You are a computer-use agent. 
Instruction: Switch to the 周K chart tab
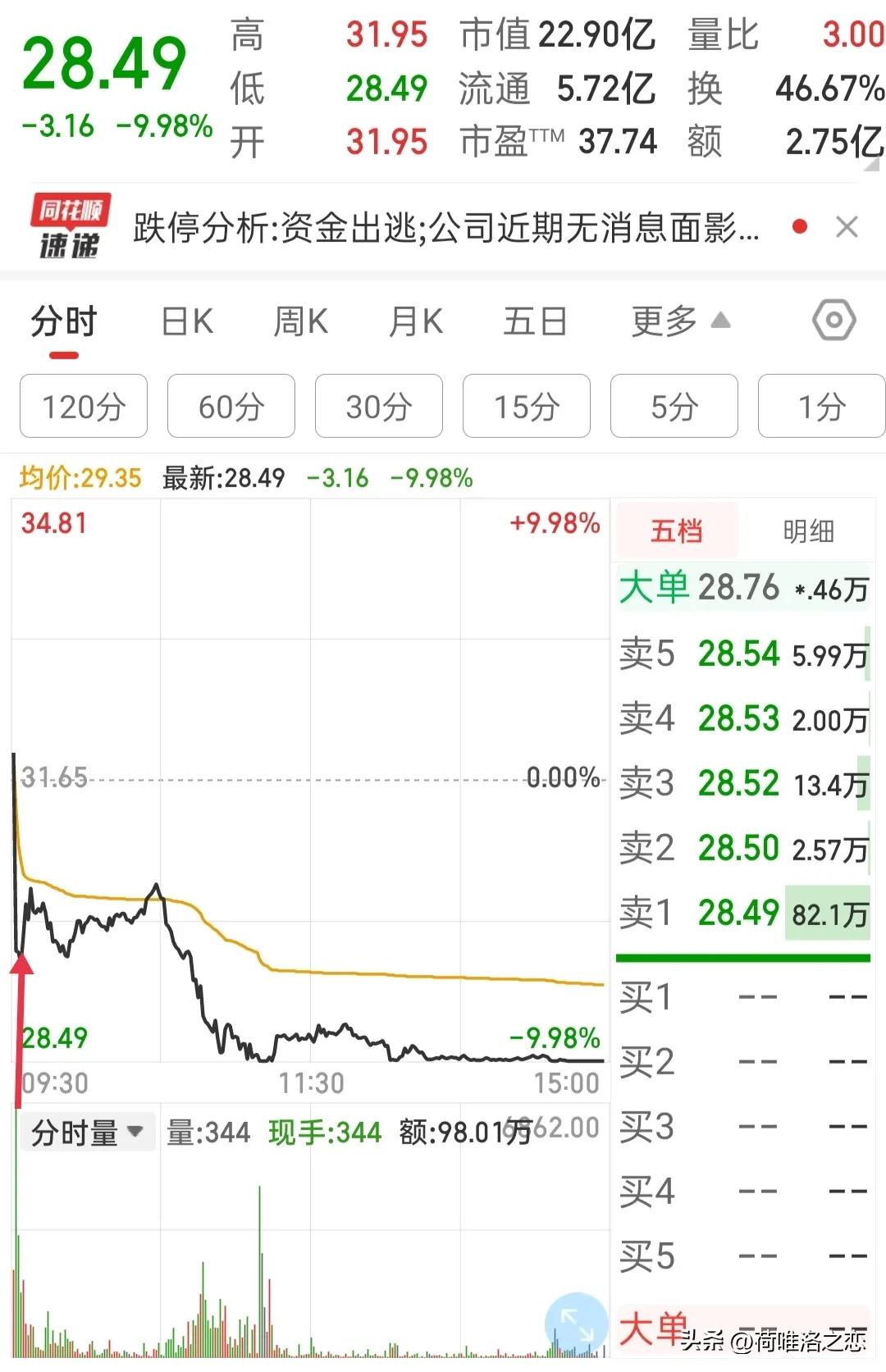[301, 321]
